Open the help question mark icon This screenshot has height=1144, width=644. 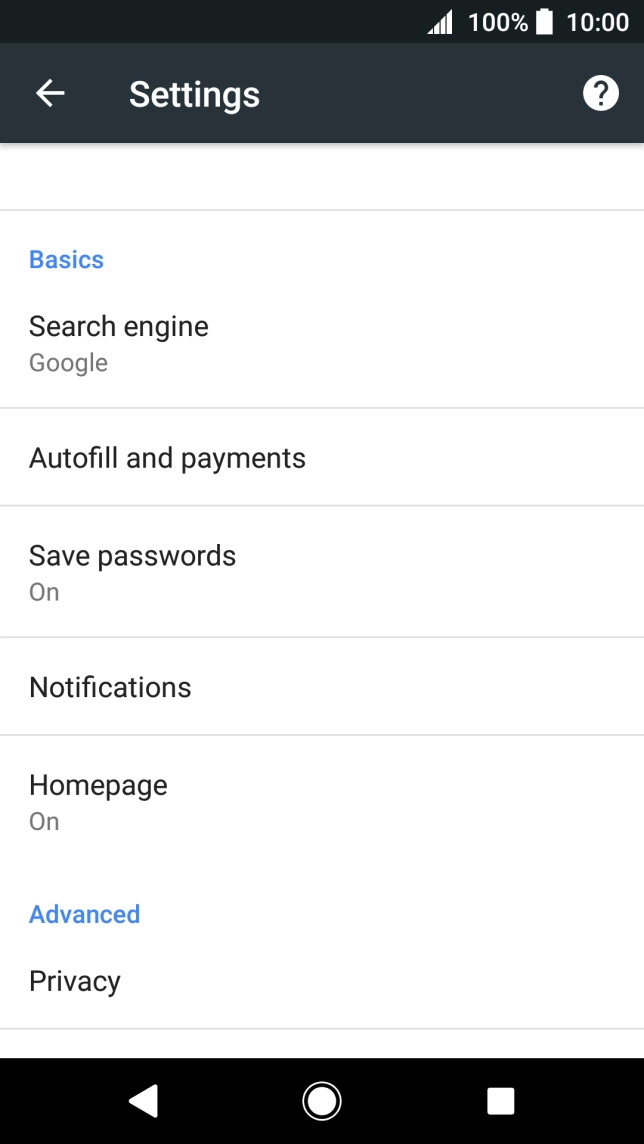click(601, 93)
